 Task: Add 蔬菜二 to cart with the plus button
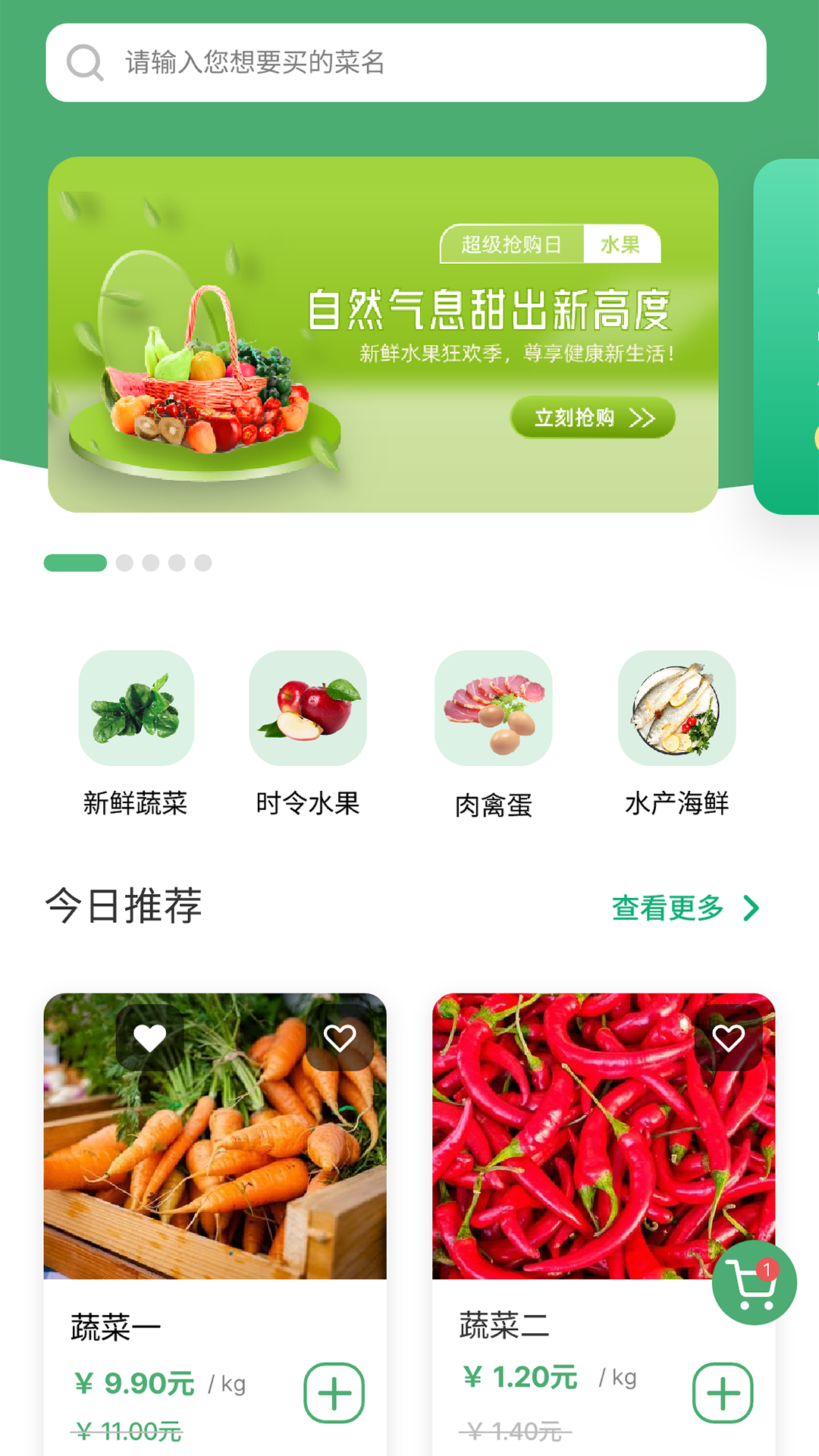point(723,1393)
